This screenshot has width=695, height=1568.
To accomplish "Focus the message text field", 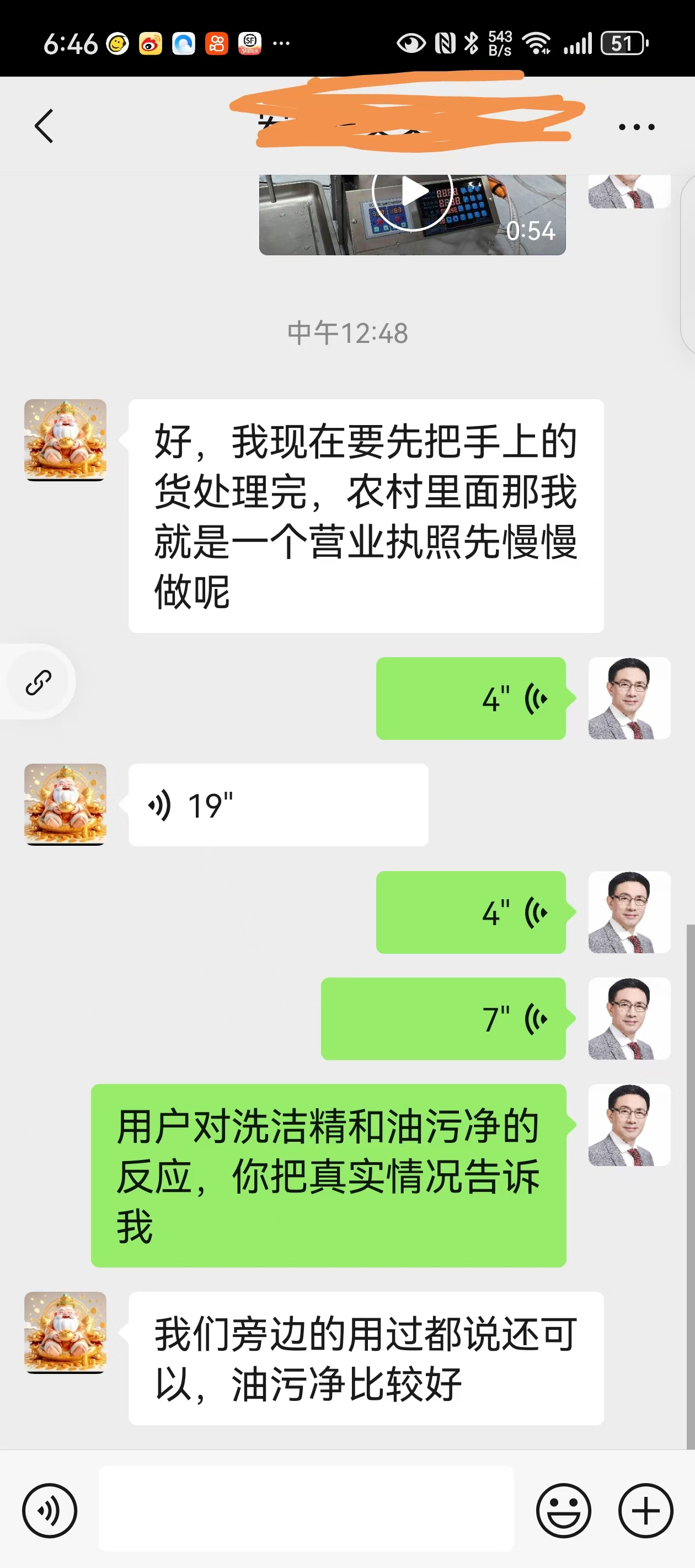I will (306, 1510).
